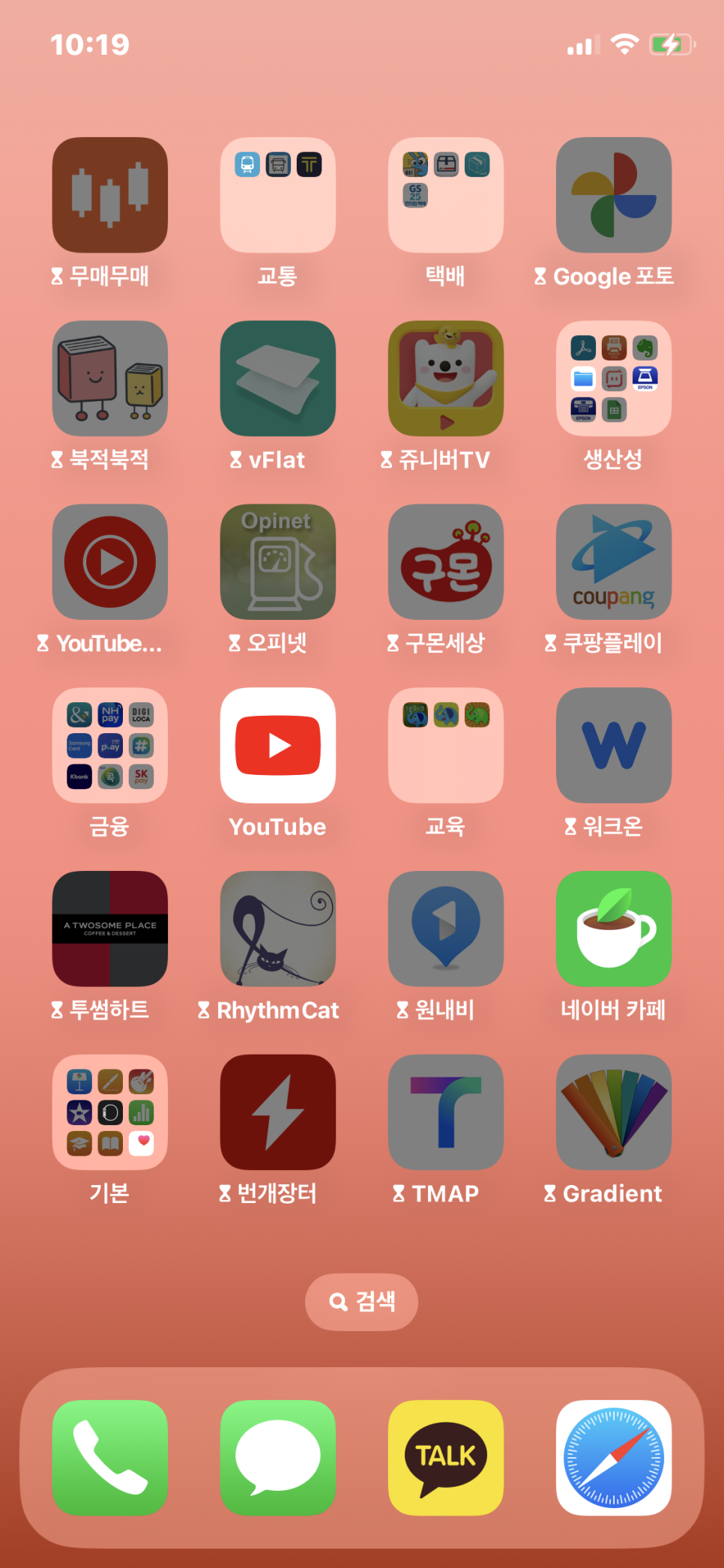Open the Messages app
The width and height of the screenshot is (724, 1568).
tap(277, 1457)
